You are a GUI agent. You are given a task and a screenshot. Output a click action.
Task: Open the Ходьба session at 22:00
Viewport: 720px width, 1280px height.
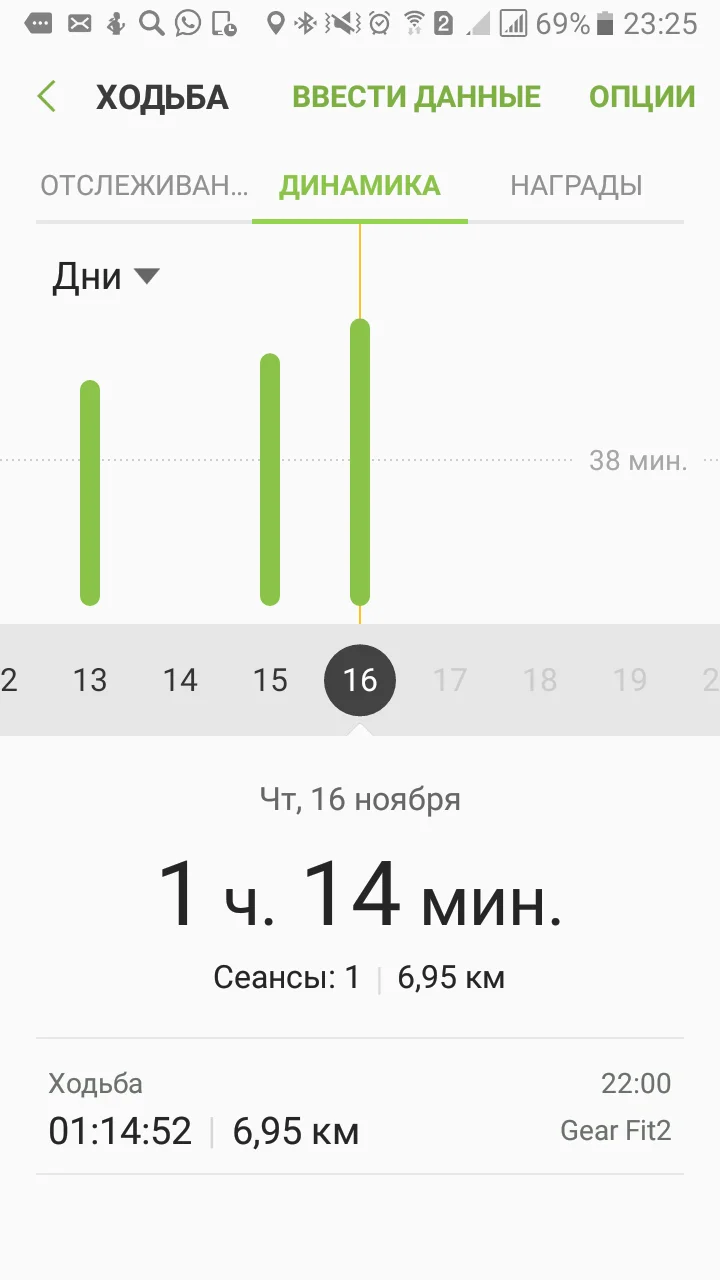360,1107
